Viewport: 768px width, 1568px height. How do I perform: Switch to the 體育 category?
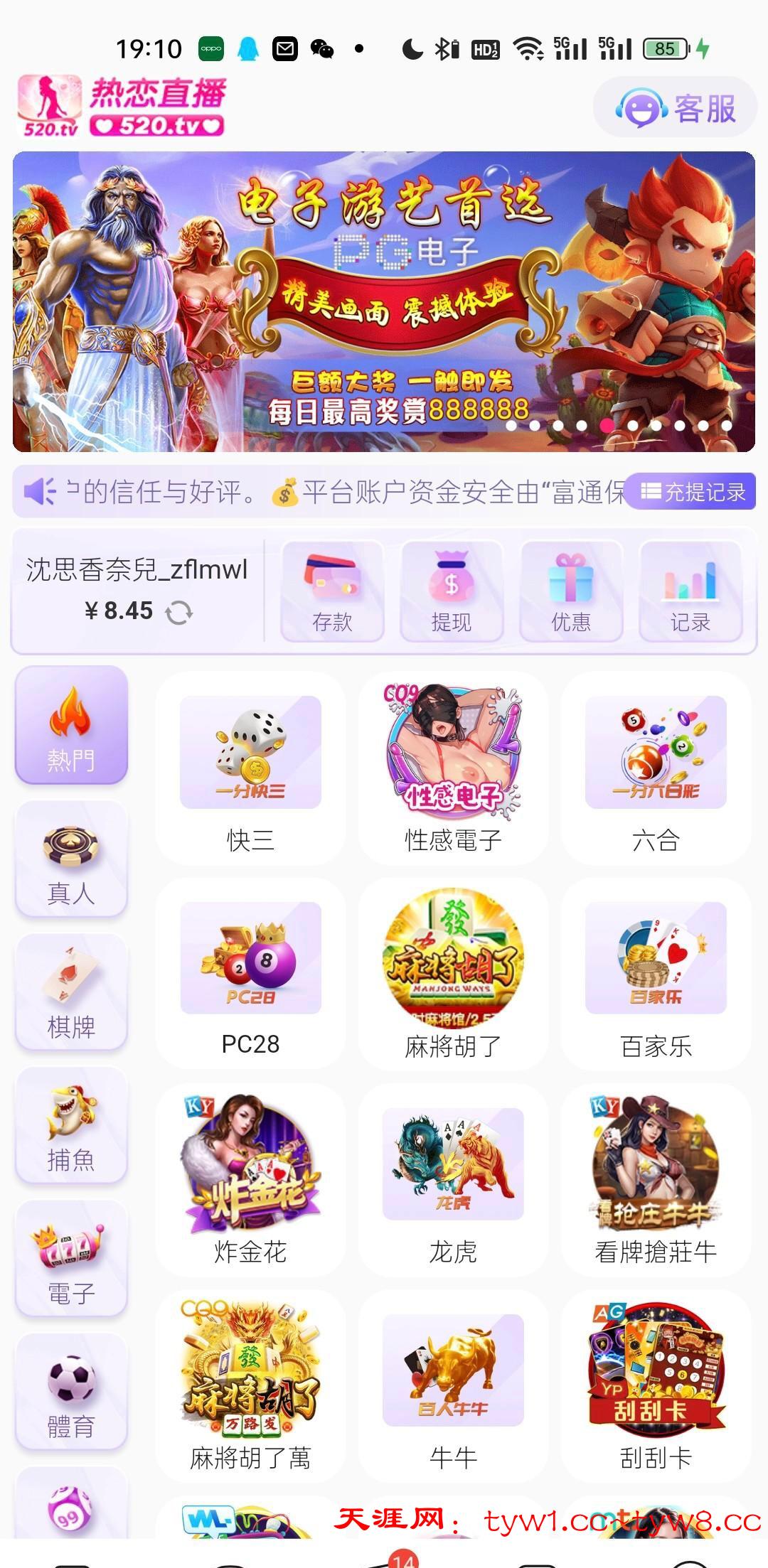pos(71,1392)
